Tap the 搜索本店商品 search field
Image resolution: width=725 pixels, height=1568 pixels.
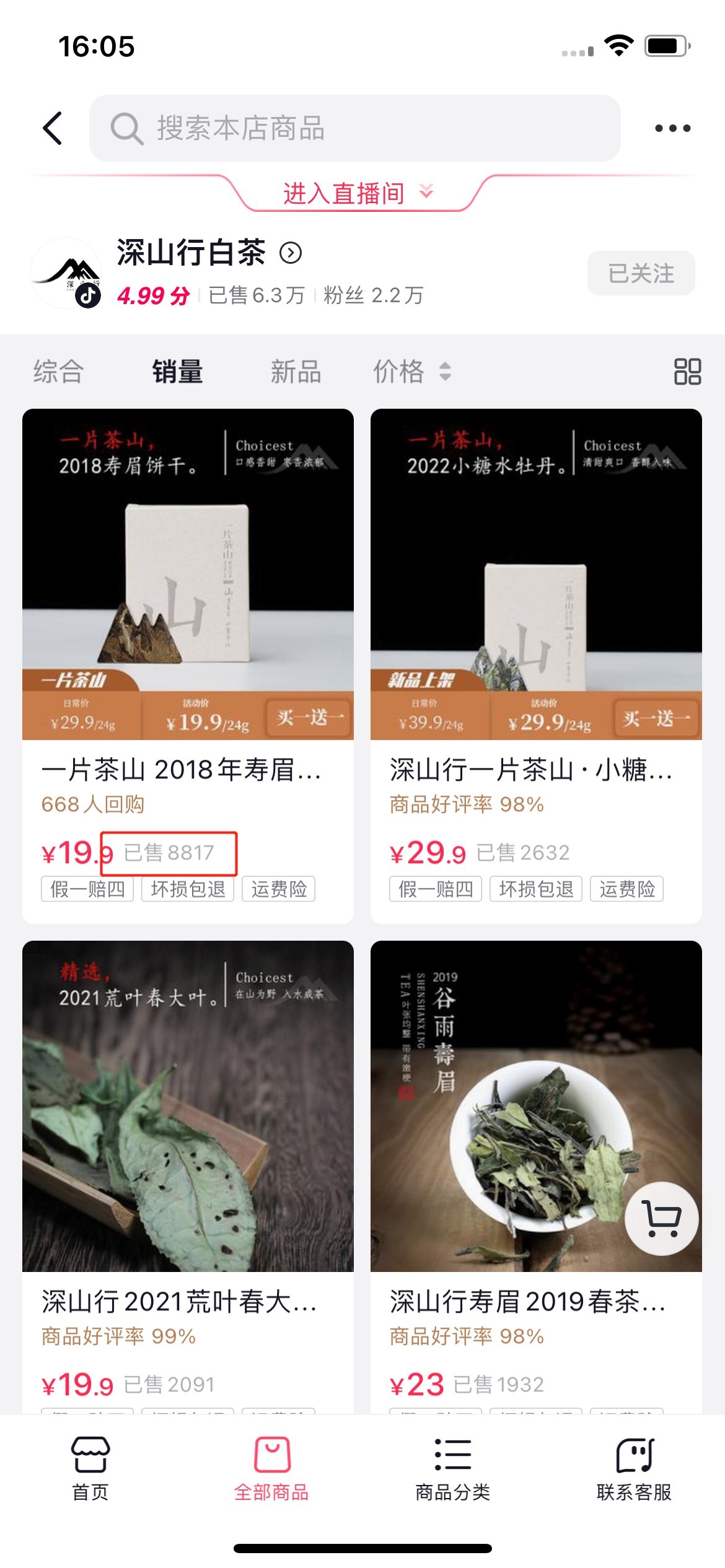click(354, 128)
